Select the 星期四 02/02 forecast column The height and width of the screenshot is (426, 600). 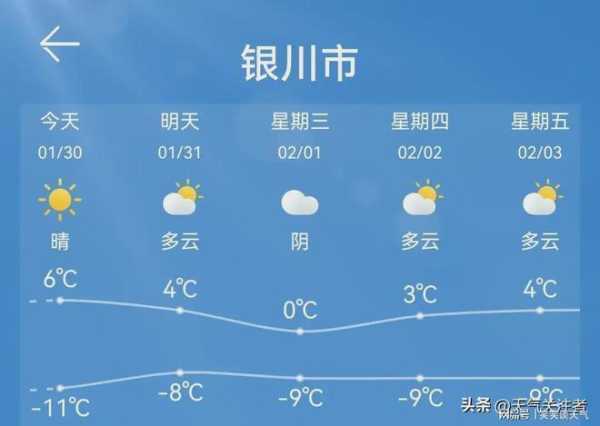420,200
